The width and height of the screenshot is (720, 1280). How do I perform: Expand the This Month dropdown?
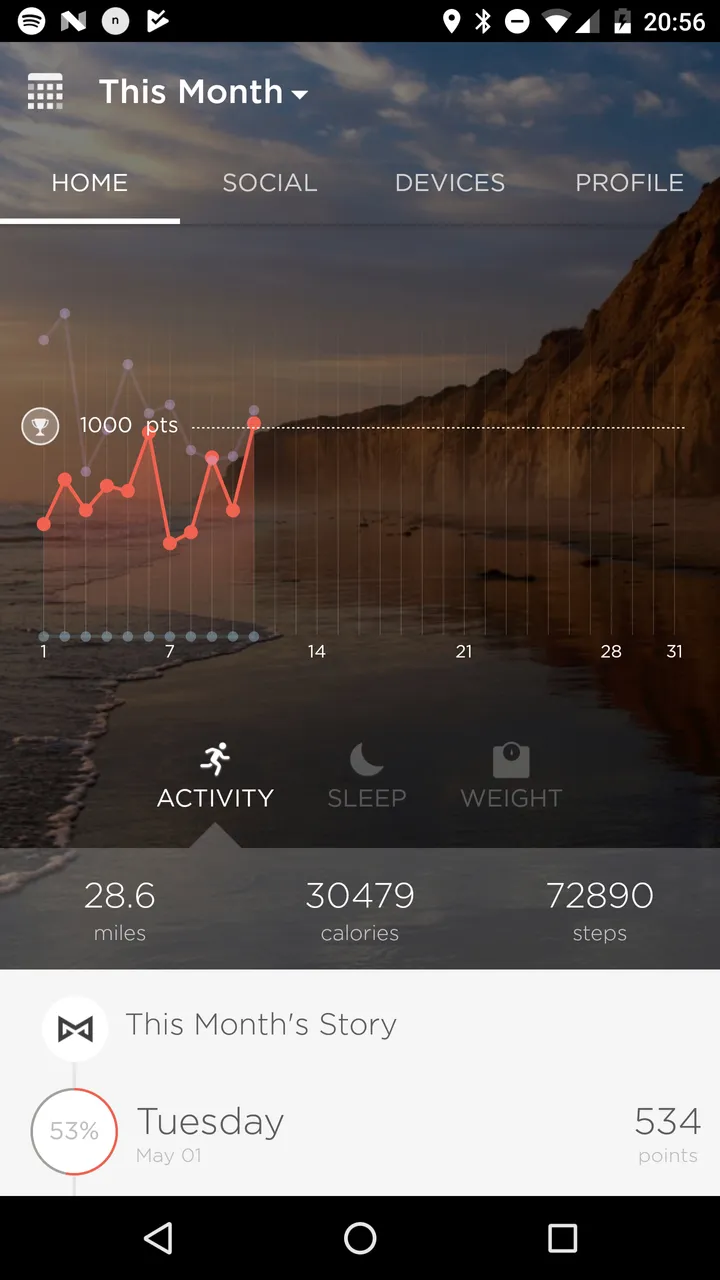(x=203, y=92)
